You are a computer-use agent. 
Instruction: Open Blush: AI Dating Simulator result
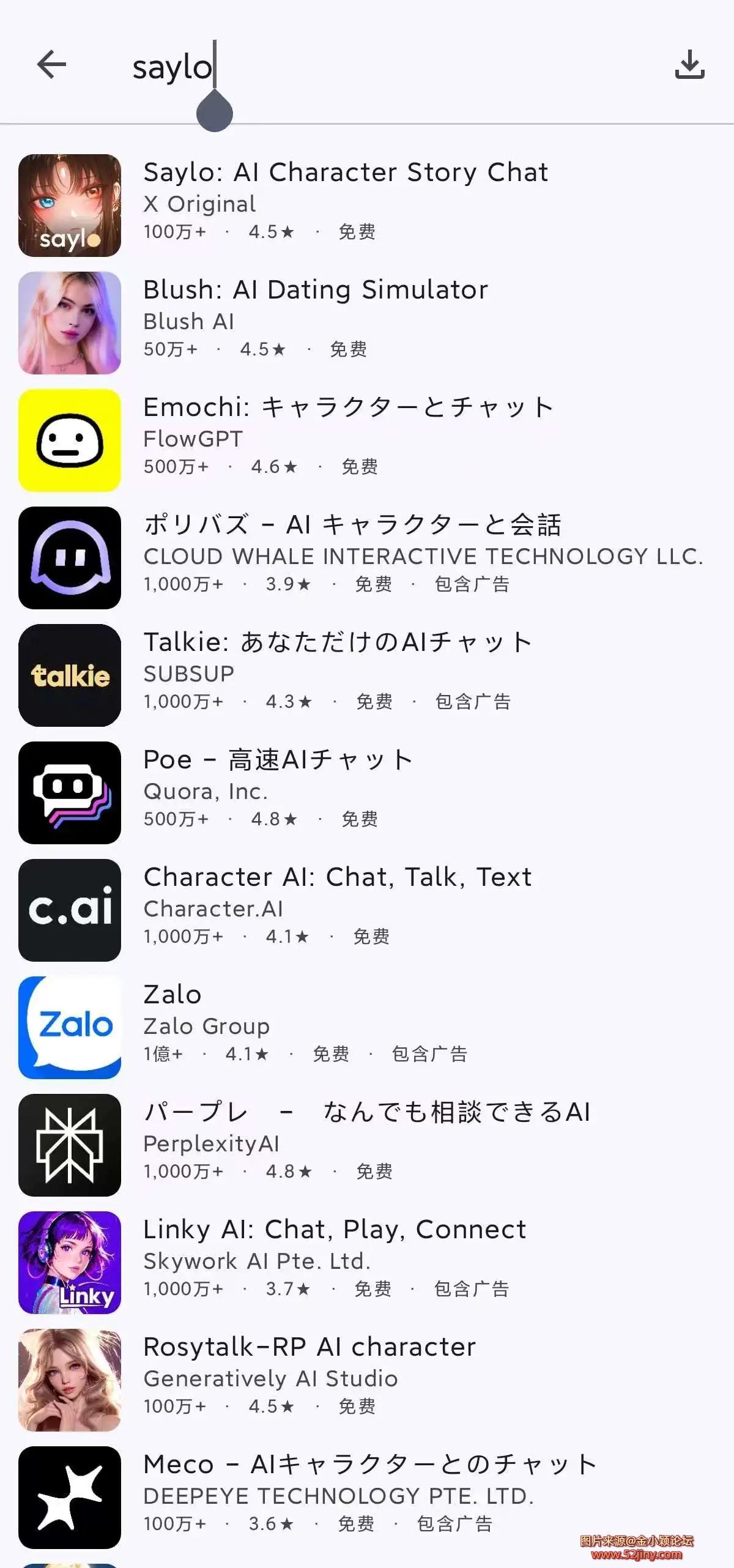(x=316, y=291)
